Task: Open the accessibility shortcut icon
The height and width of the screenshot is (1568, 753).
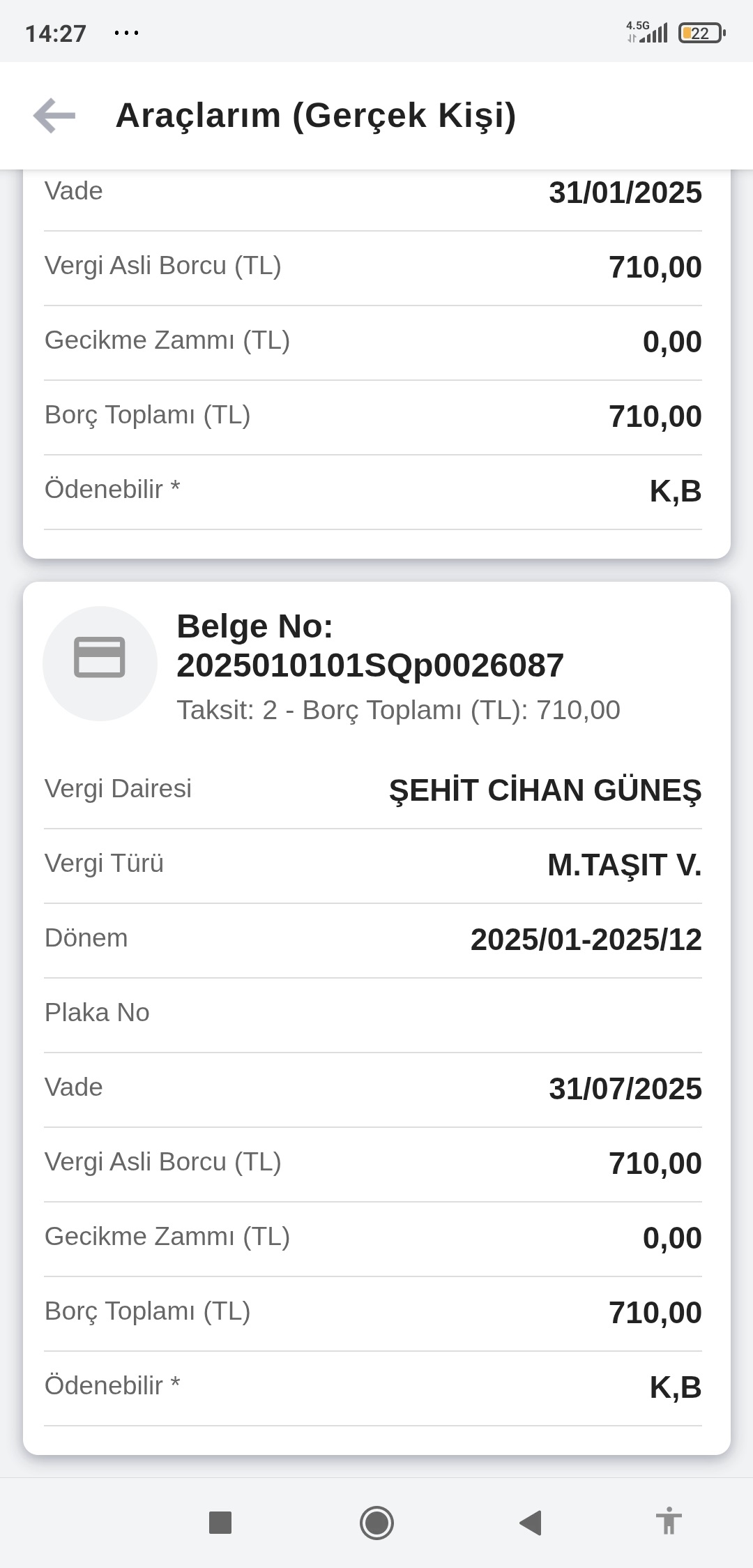Action: (x=669, y=1521)
